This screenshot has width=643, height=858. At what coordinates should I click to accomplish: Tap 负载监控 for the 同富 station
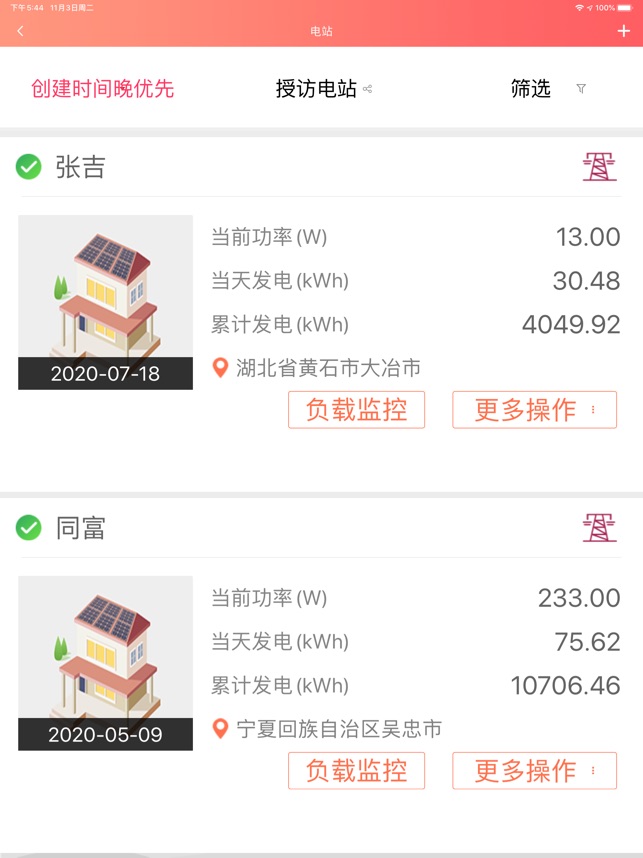click(x=356, y=771)
